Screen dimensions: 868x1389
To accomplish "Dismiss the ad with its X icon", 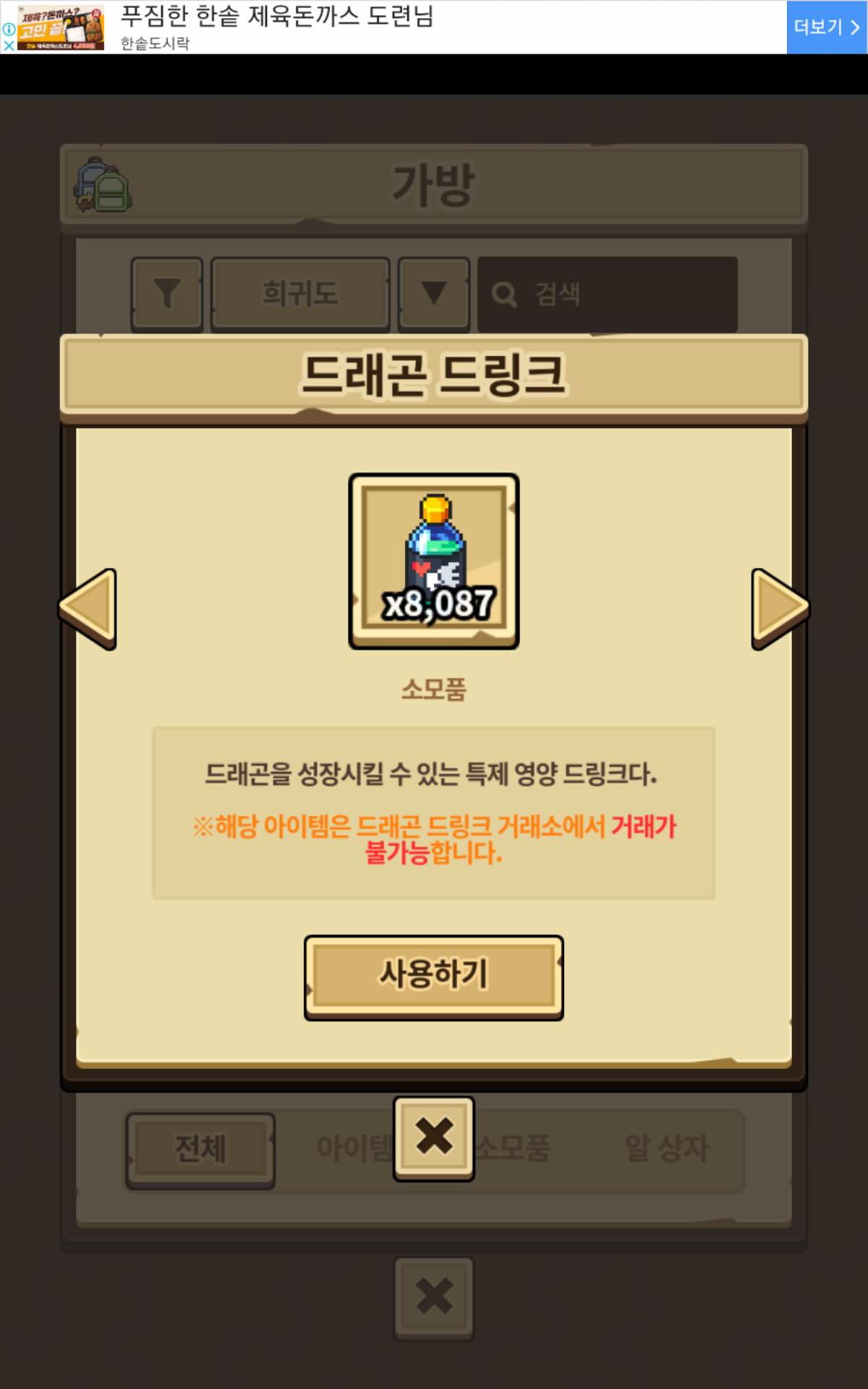I will tap(8, 46).
